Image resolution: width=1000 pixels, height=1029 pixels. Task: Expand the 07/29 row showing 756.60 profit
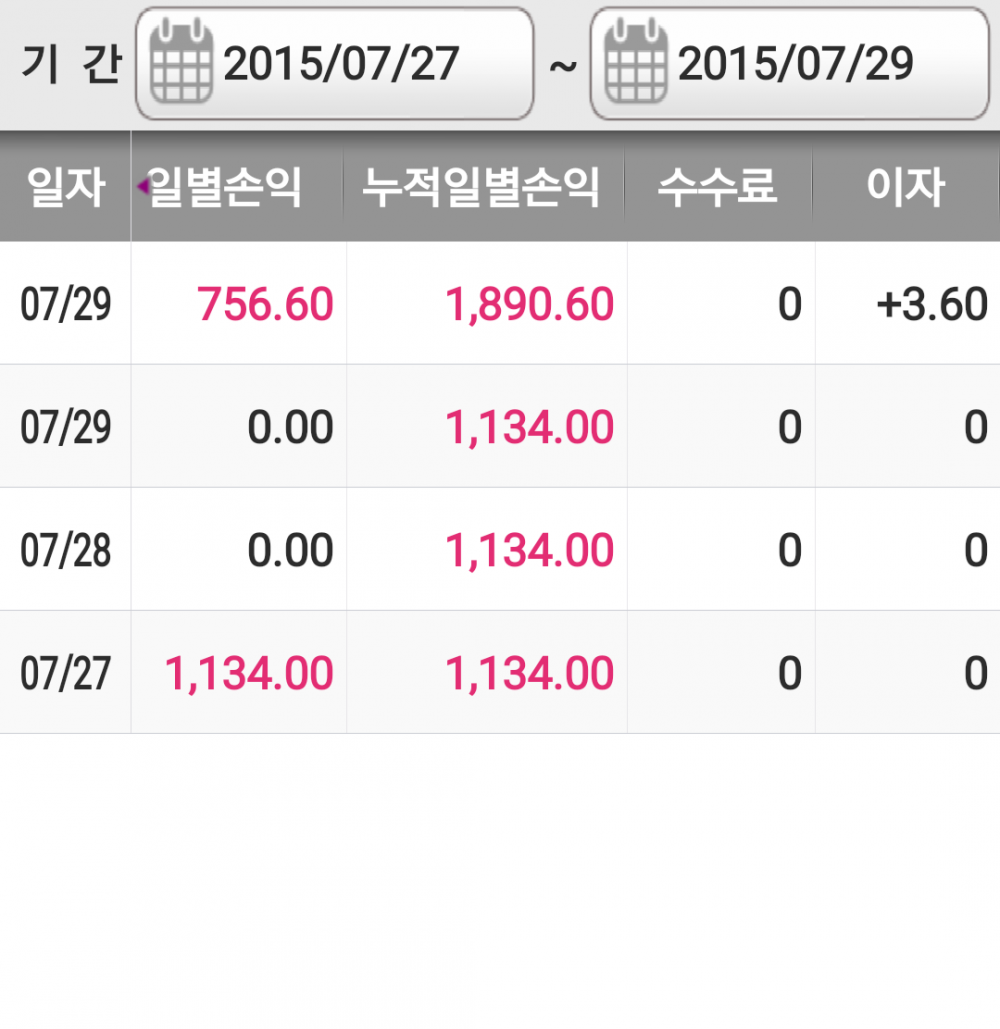click(500, 303)
